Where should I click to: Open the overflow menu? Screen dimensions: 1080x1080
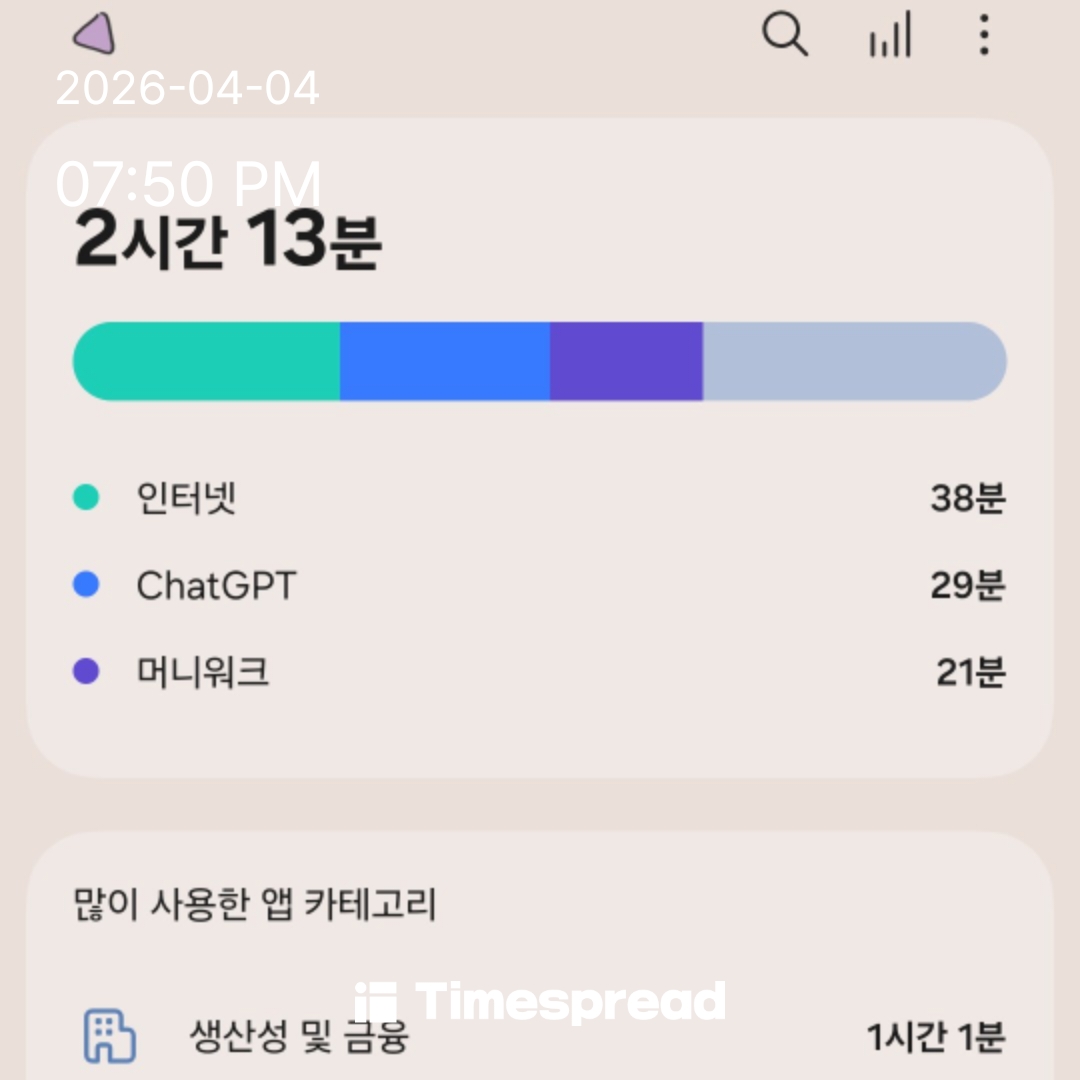(985, 36)
